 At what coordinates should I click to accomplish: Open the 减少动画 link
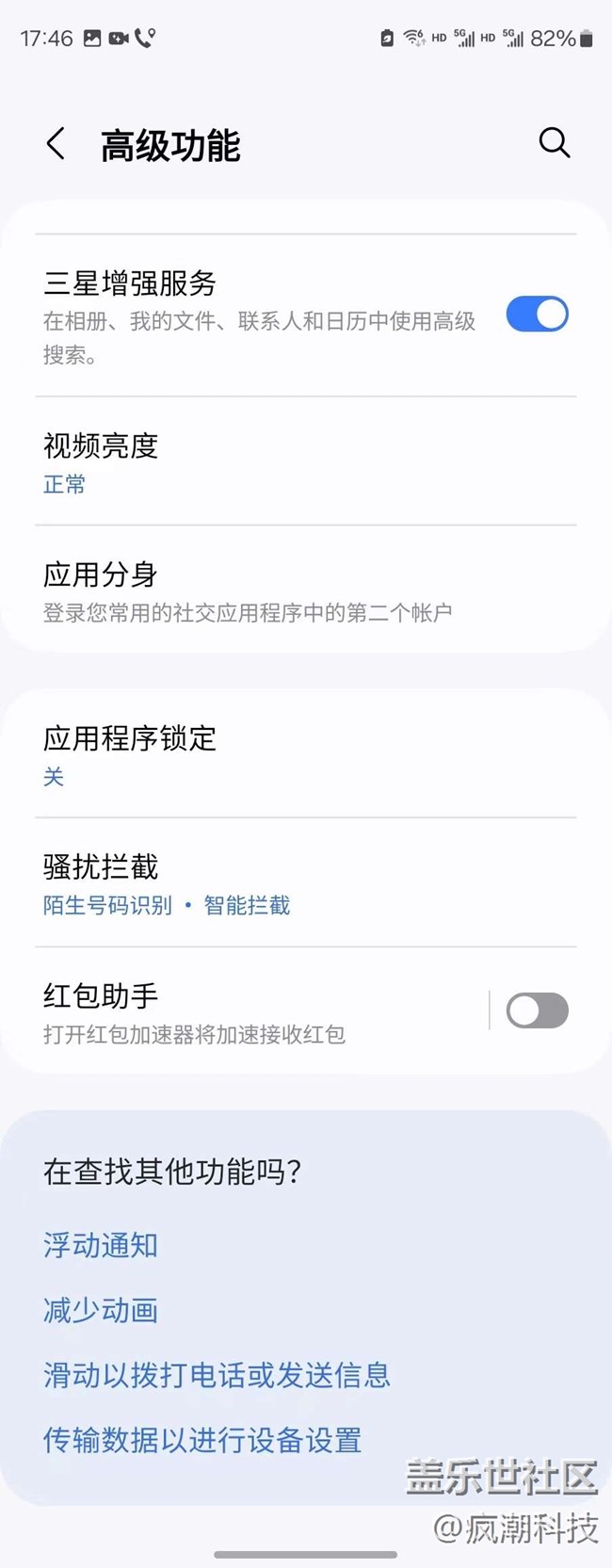(101, 1310)
